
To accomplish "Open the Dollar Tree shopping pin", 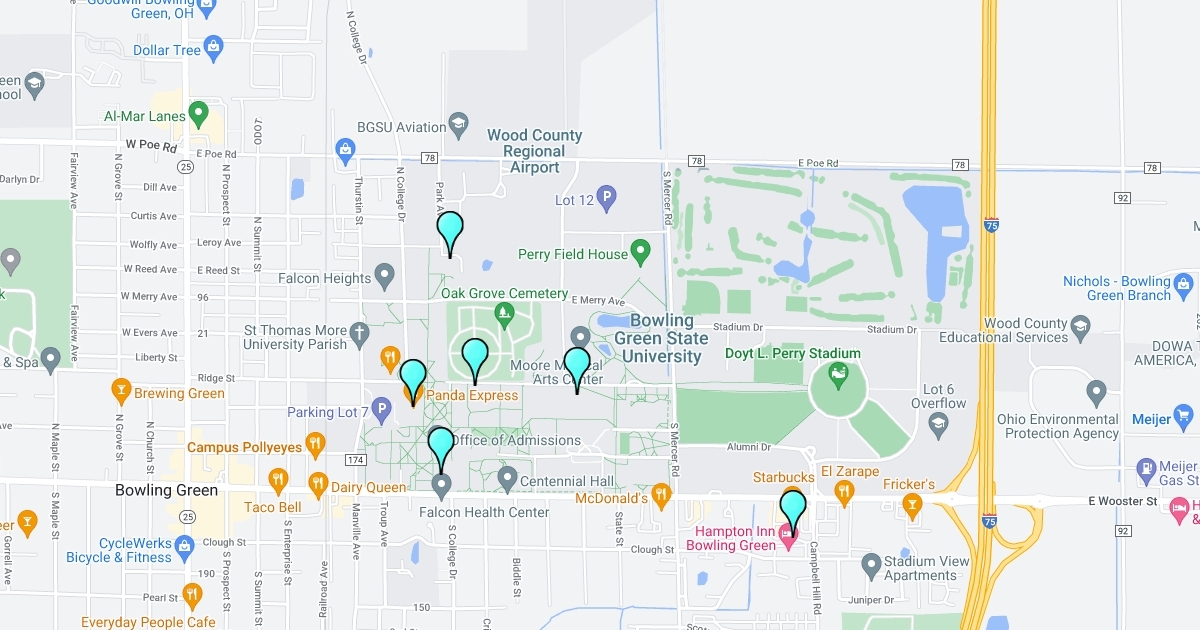I will point(213,46).
